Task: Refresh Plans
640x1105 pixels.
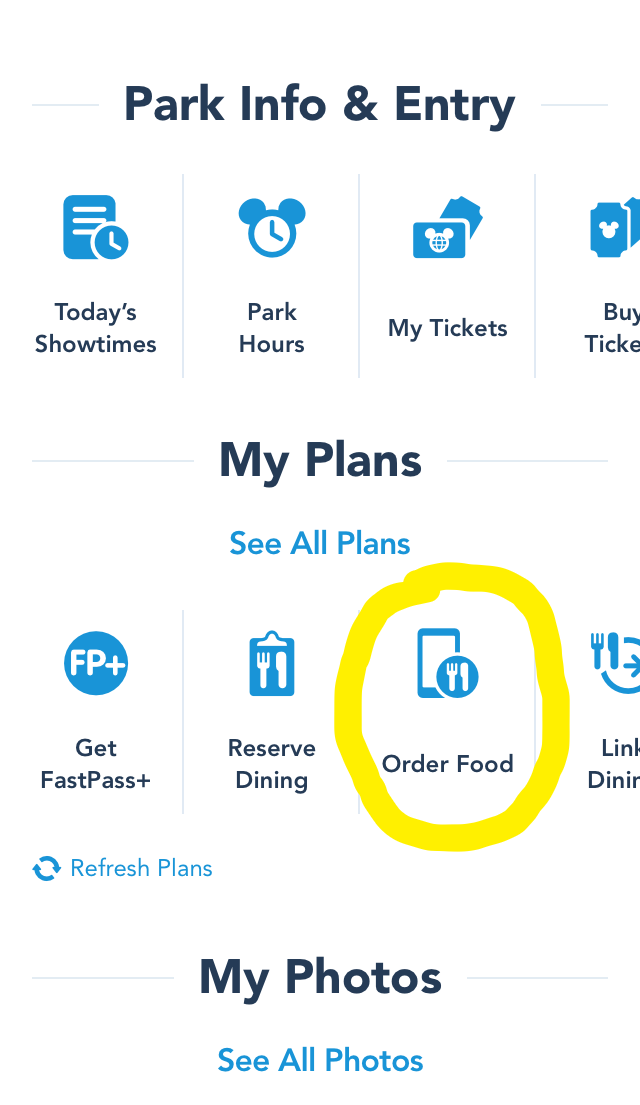Action: (123, 868)
